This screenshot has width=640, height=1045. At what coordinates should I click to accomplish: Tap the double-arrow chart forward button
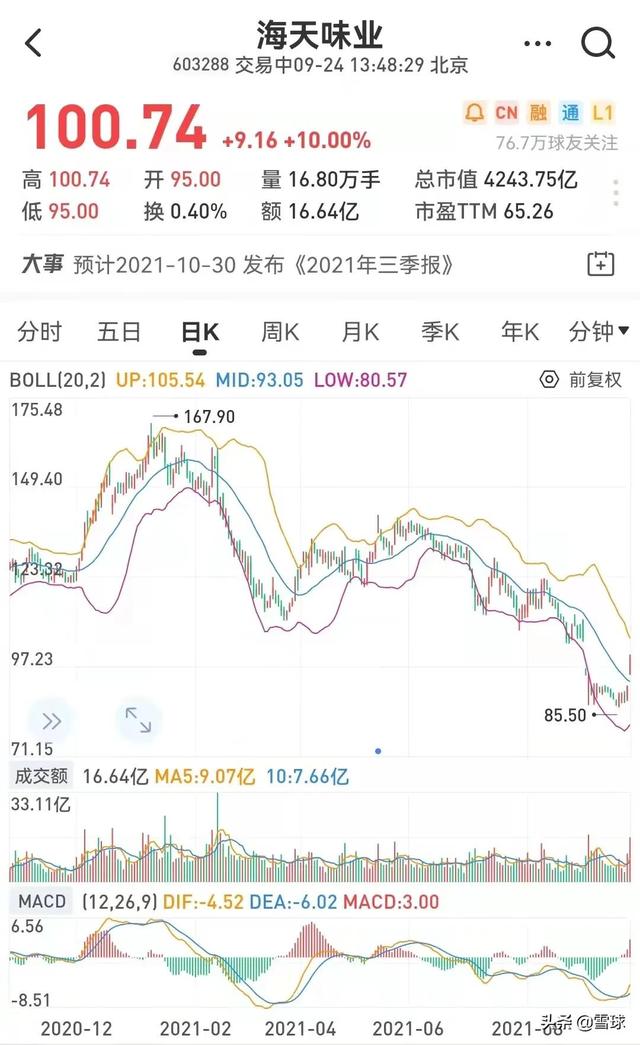coord(51,720)
